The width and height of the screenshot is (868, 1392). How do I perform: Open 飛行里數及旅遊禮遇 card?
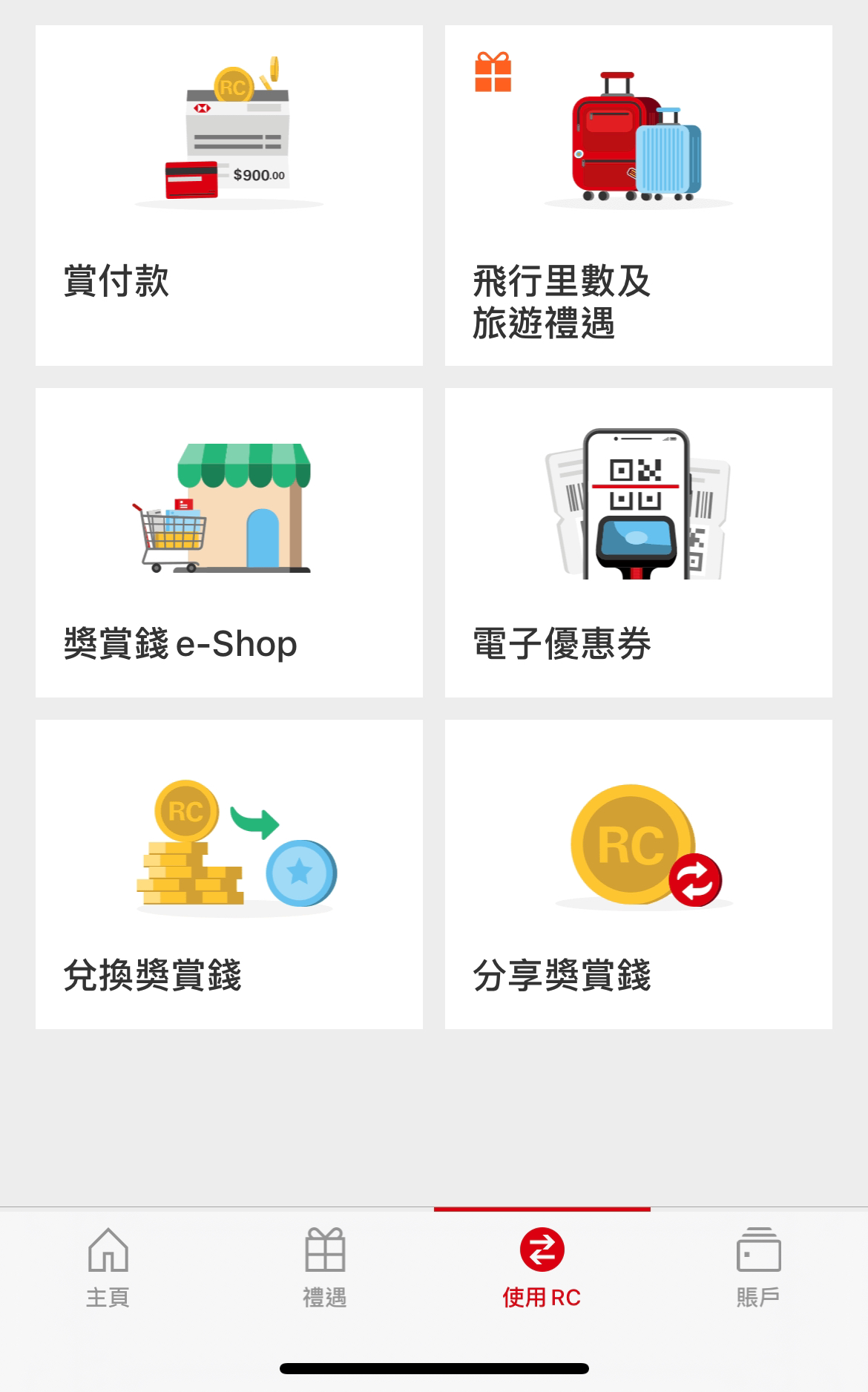click(638, 195)
